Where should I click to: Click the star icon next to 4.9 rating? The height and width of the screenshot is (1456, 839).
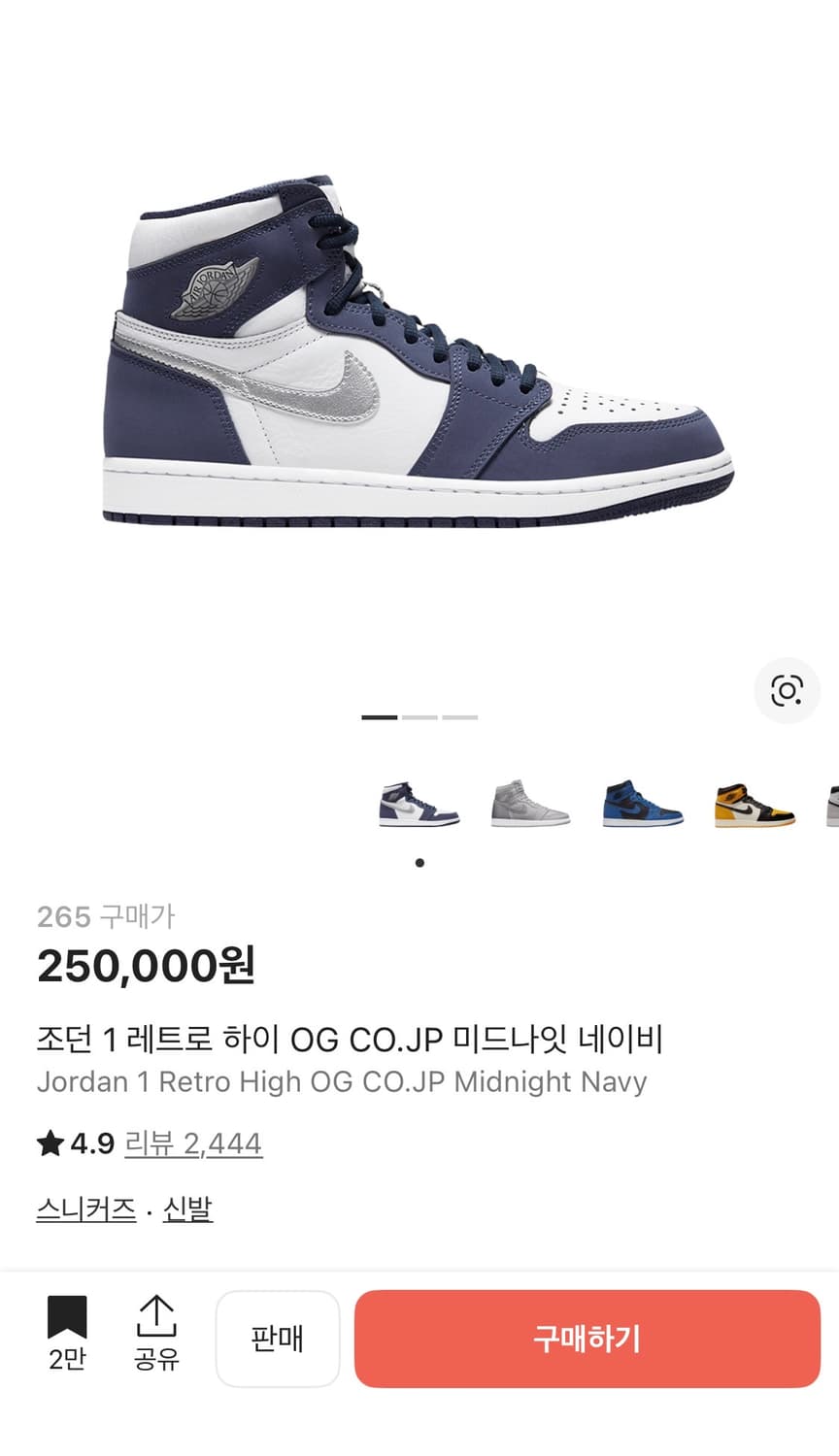(51, 1143)
